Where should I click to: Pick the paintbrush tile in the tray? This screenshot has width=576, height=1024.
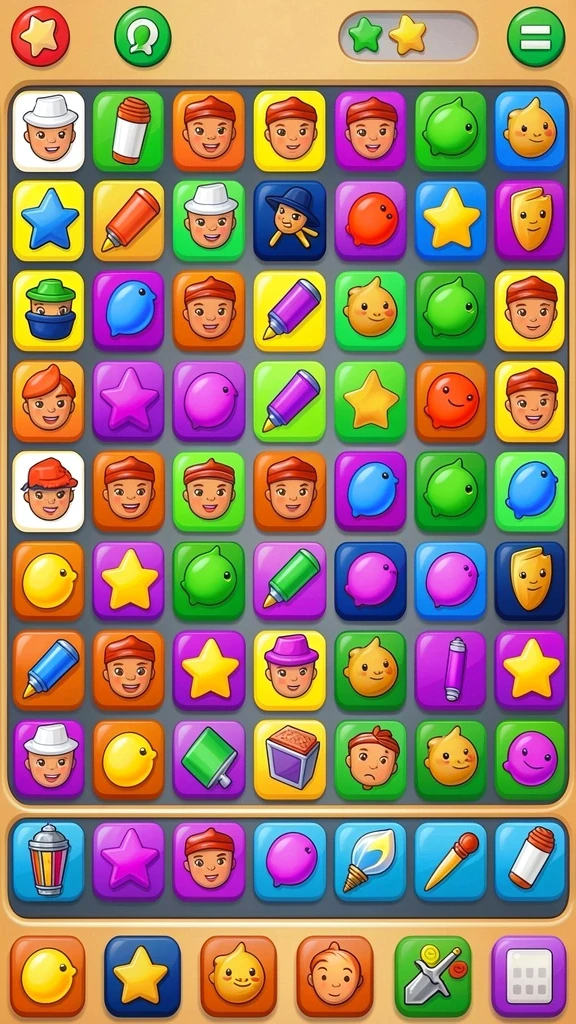click(370, 861)
